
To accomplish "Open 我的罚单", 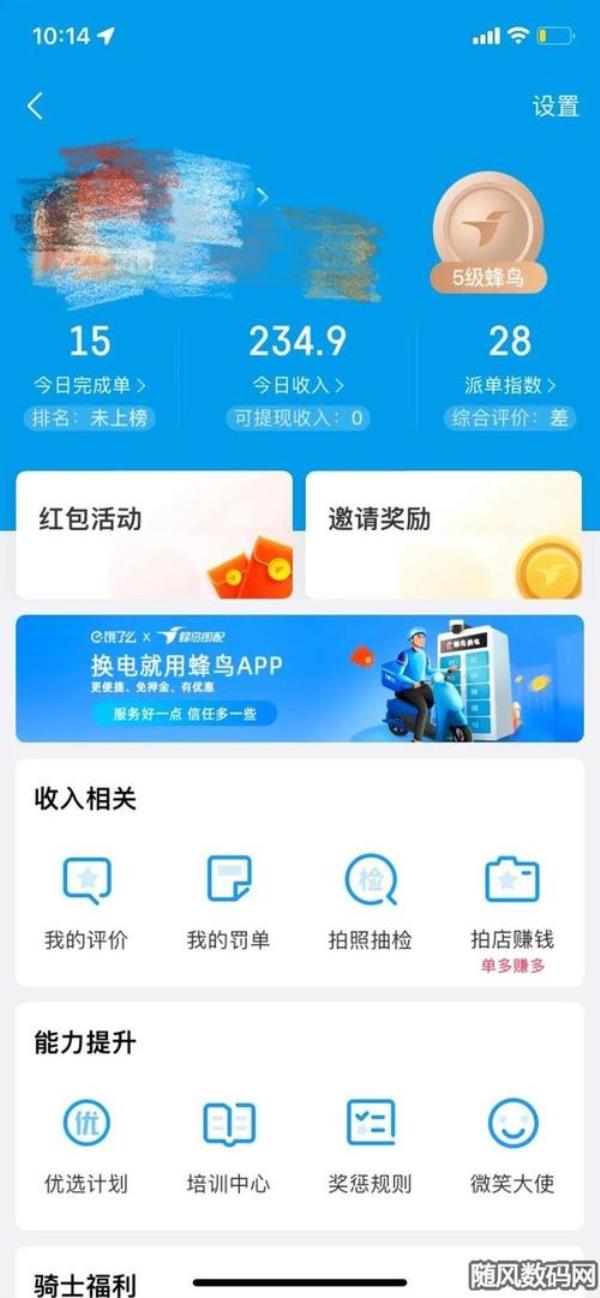I will [229, 900].
